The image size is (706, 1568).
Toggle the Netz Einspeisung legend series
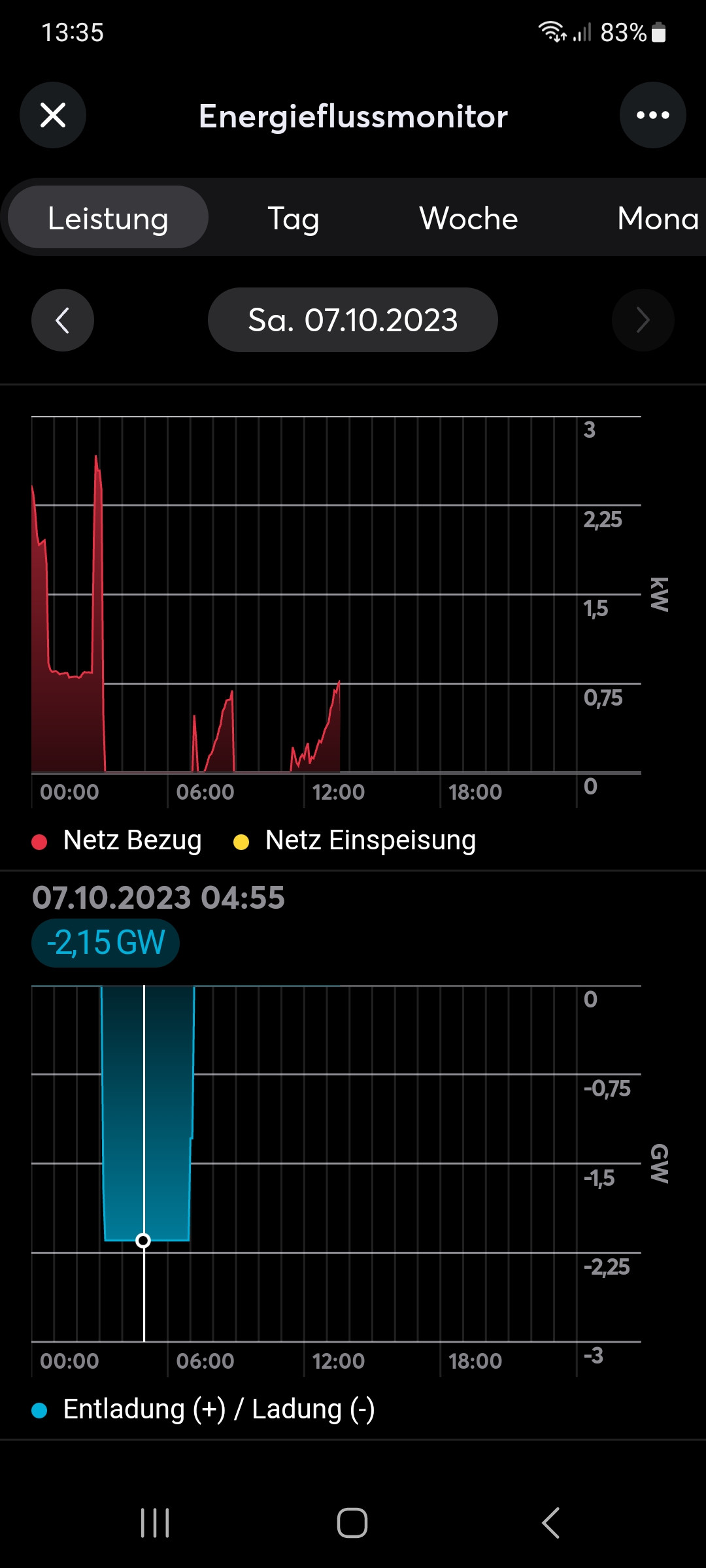356,841
